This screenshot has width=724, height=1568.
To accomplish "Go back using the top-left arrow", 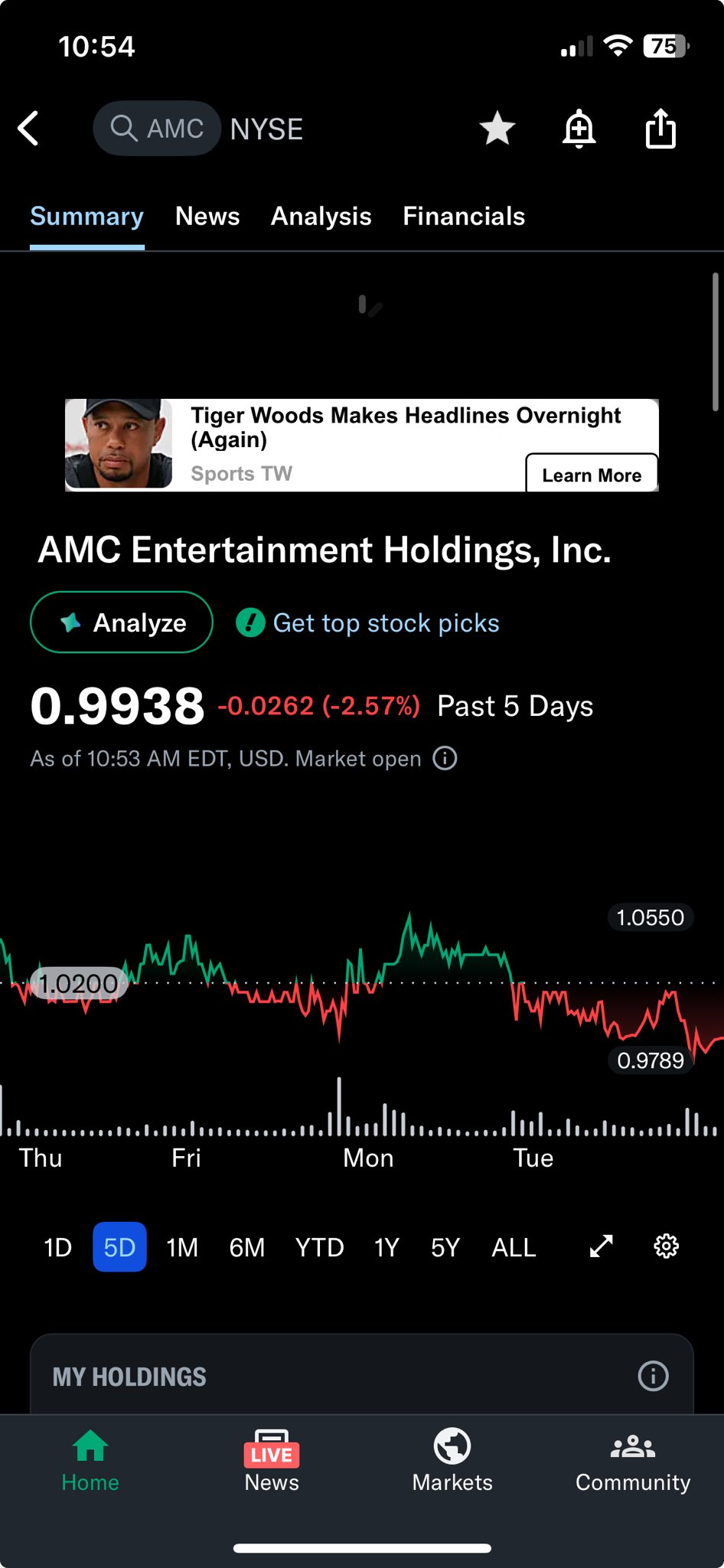I will (29, 129).
